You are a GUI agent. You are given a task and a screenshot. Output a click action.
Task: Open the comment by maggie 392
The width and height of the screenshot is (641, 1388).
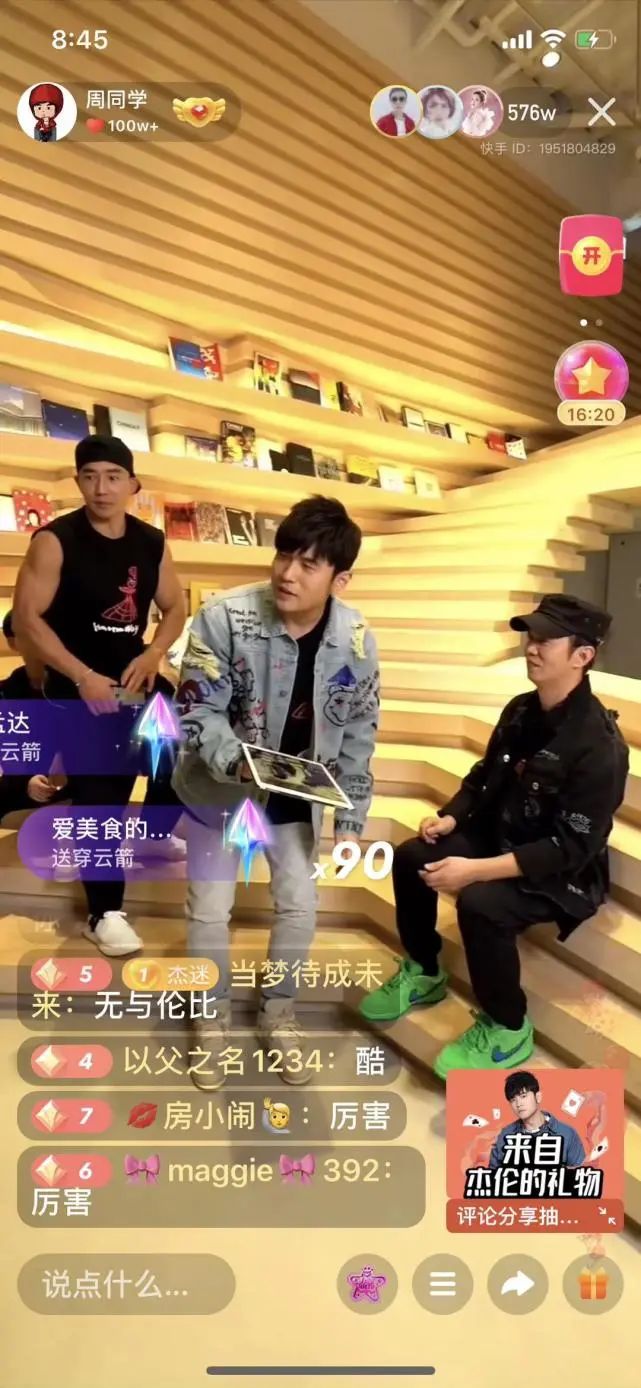coord(220,1186)
